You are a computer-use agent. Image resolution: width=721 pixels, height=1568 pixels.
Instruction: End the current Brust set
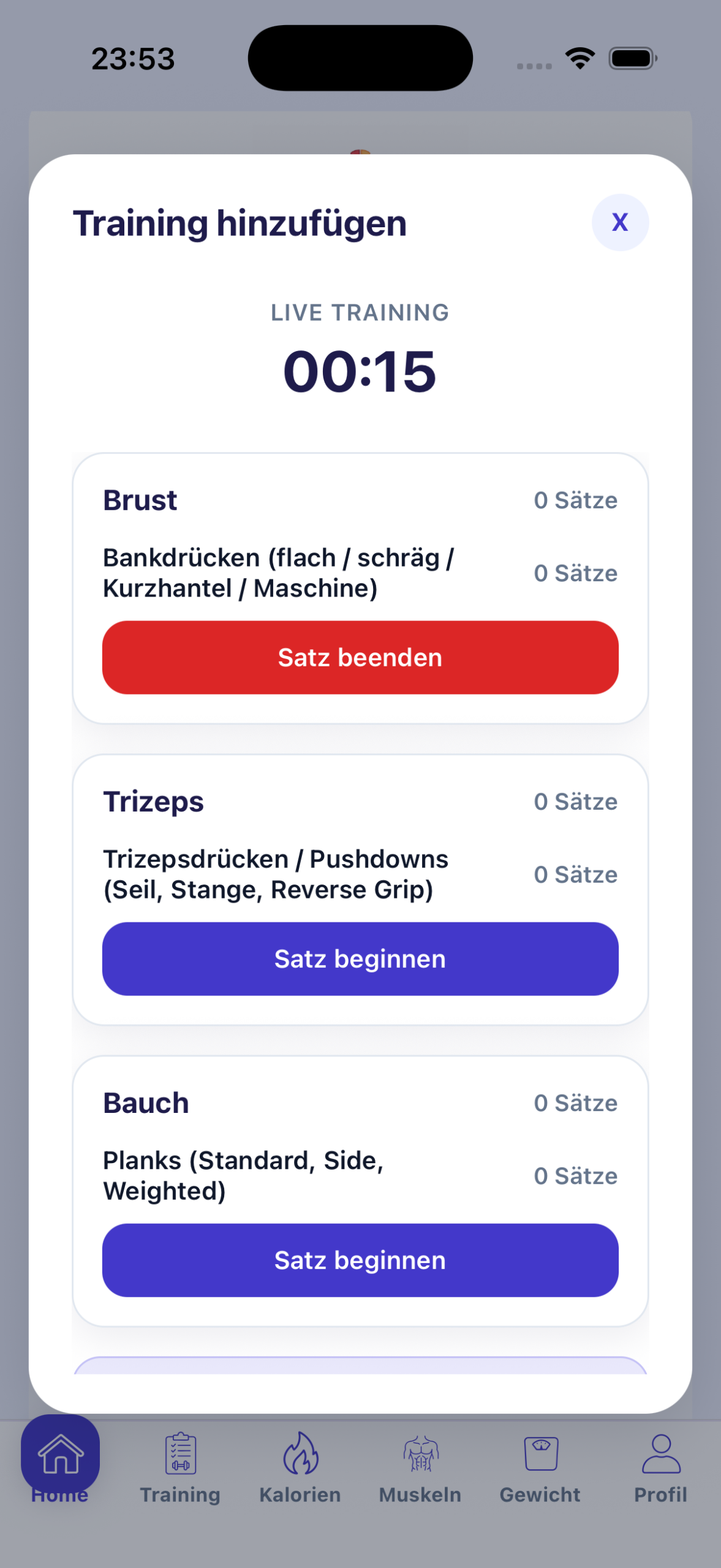click(360, 657)
